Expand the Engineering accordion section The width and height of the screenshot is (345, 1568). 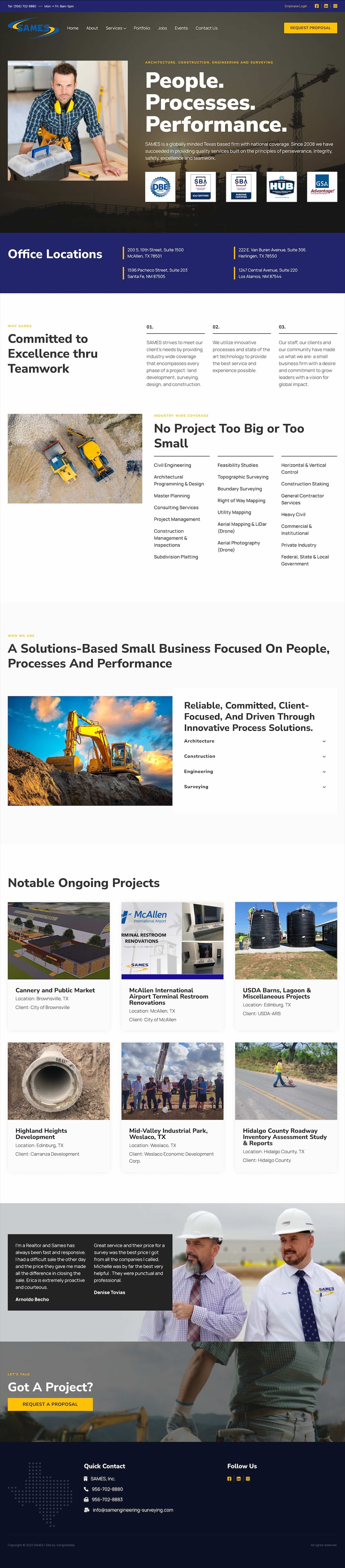coord(255,772)
